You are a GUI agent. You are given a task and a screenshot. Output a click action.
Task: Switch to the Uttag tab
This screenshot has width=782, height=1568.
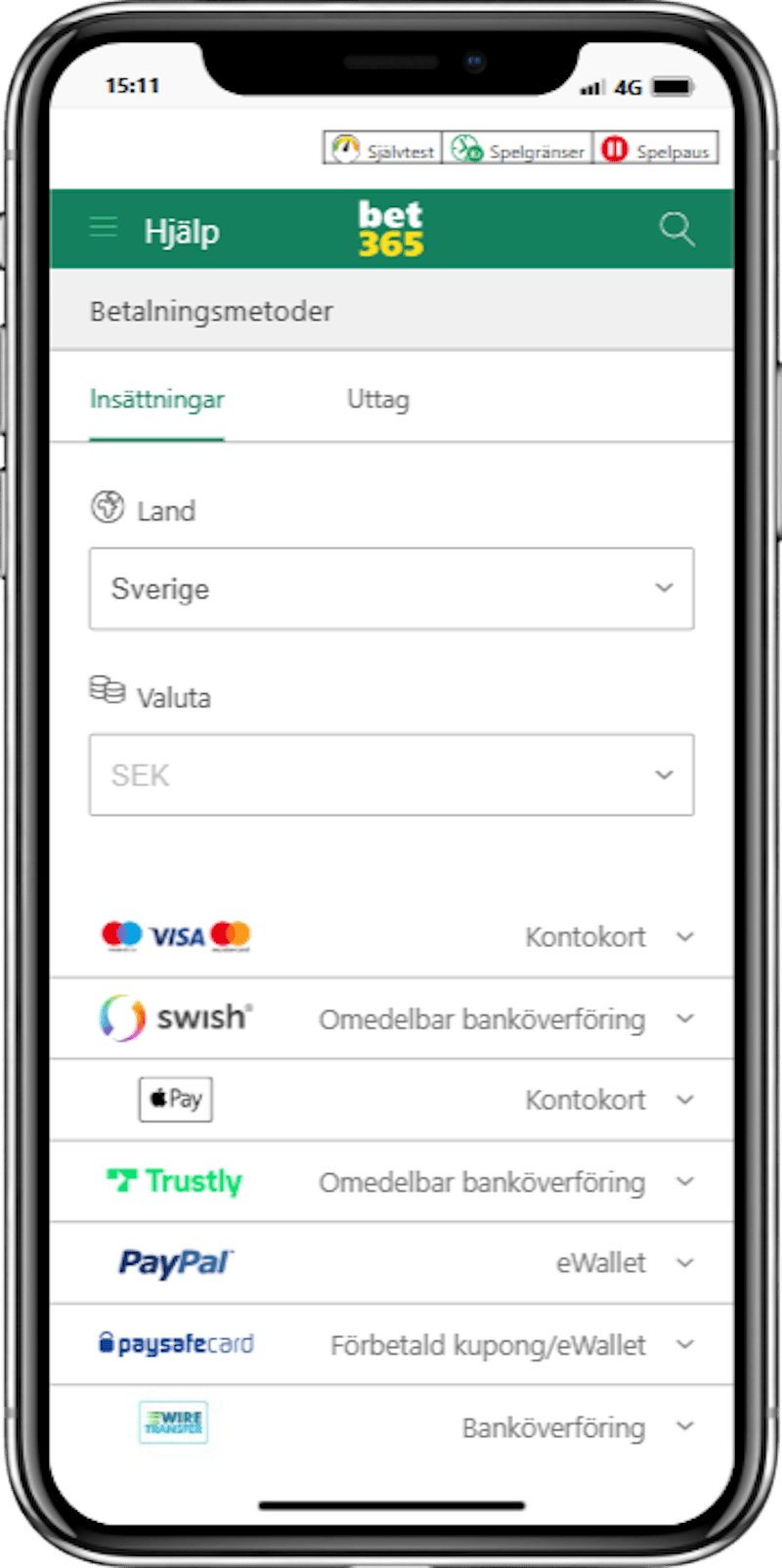point(378,400)
